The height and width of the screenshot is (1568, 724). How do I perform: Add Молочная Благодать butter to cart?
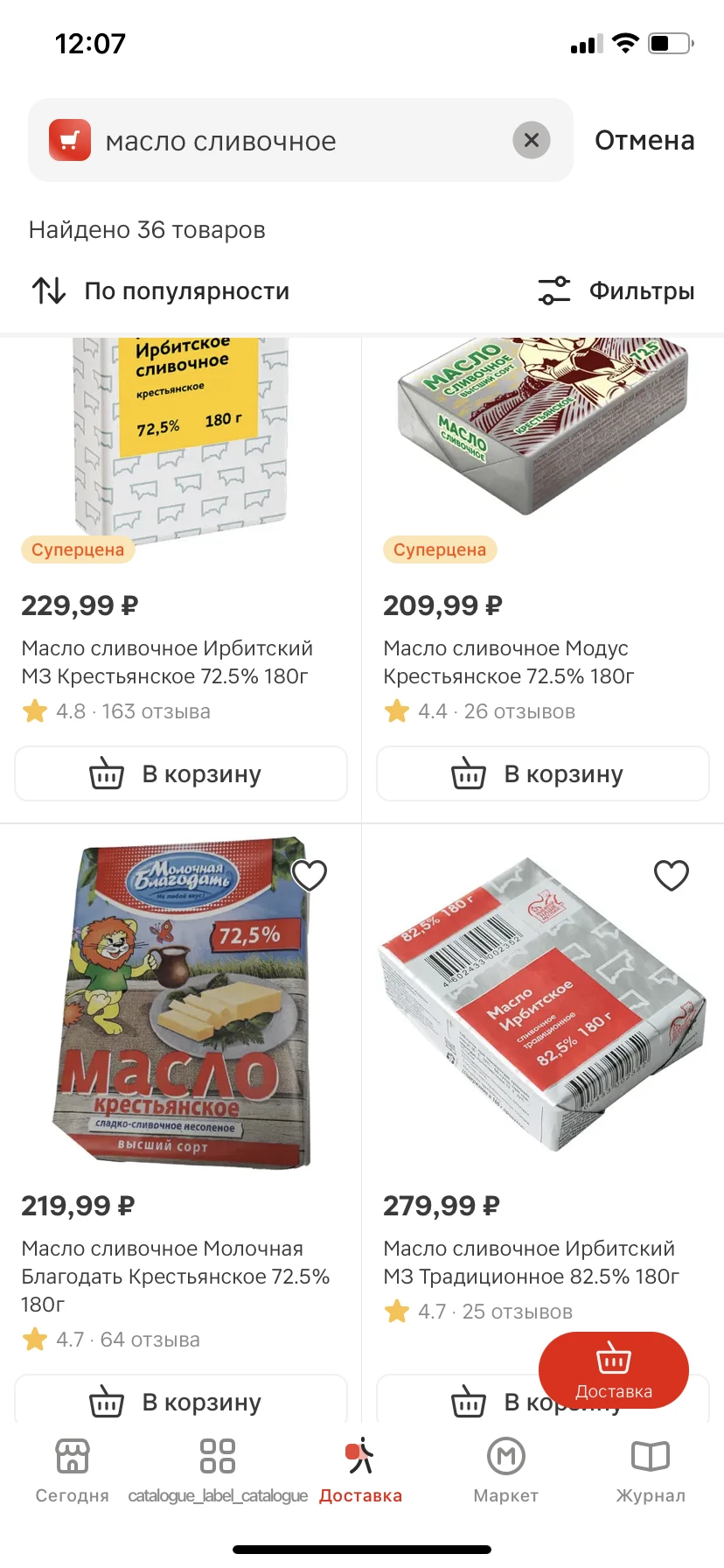click(181, 1400)
